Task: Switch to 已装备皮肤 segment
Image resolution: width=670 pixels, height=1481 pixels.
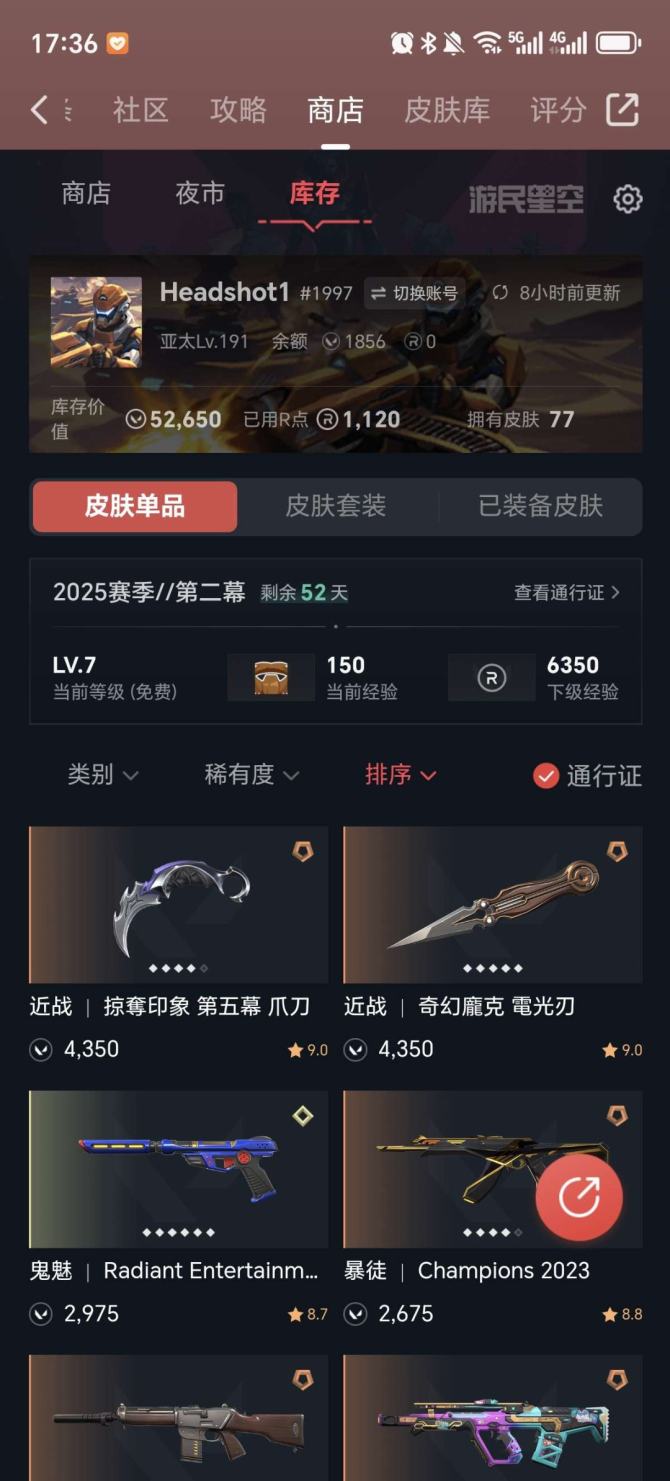Action: click(540, 506)
